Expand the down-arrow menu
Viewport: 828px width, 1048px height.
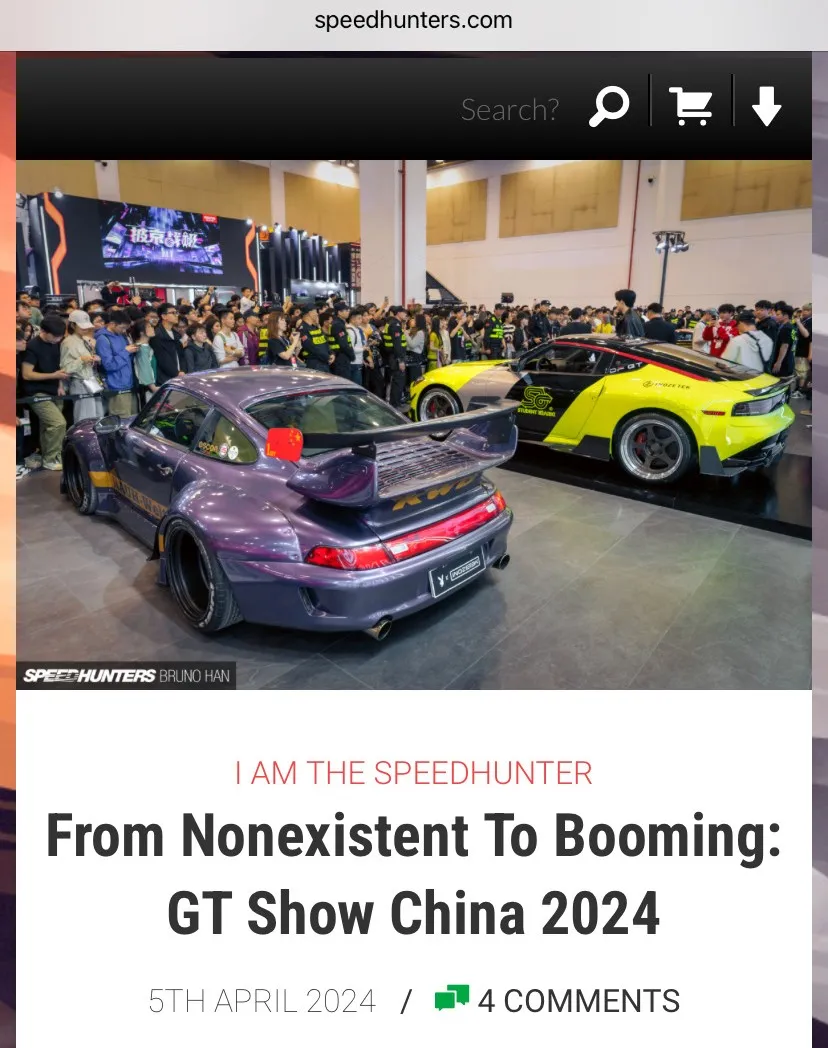coord(766,105)
